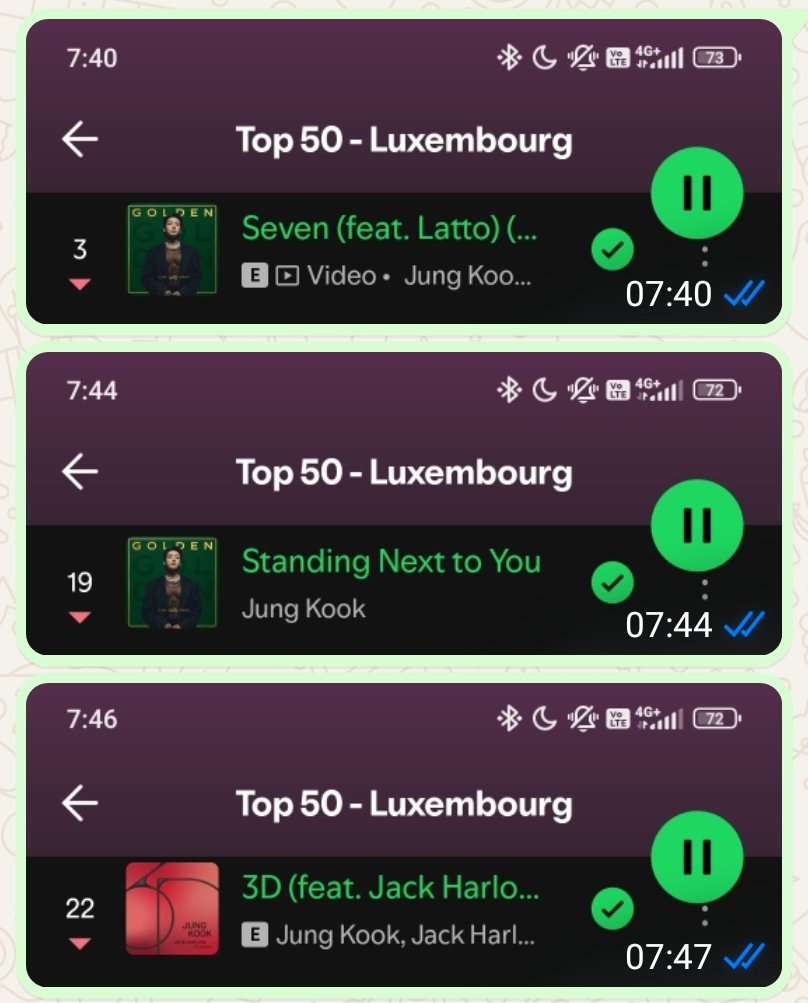
Task: View the image message sent at 07:44
Action: pyautogui.click(x=403, y=503)
